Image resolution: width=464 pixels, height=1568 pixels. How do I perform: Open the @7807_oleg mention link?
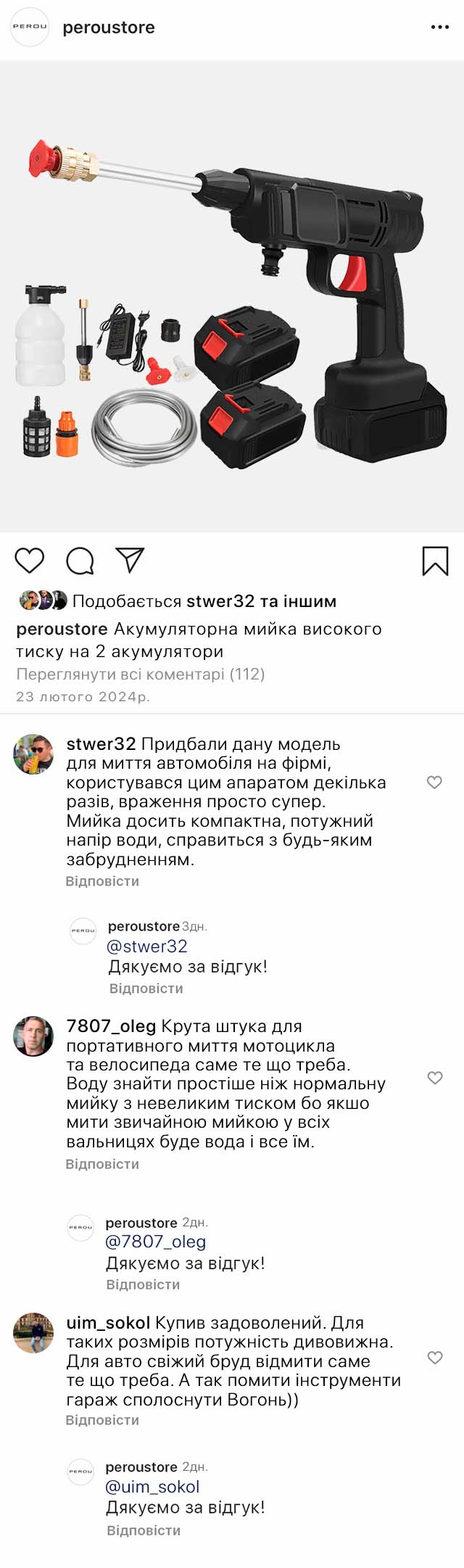point(156,1242)
